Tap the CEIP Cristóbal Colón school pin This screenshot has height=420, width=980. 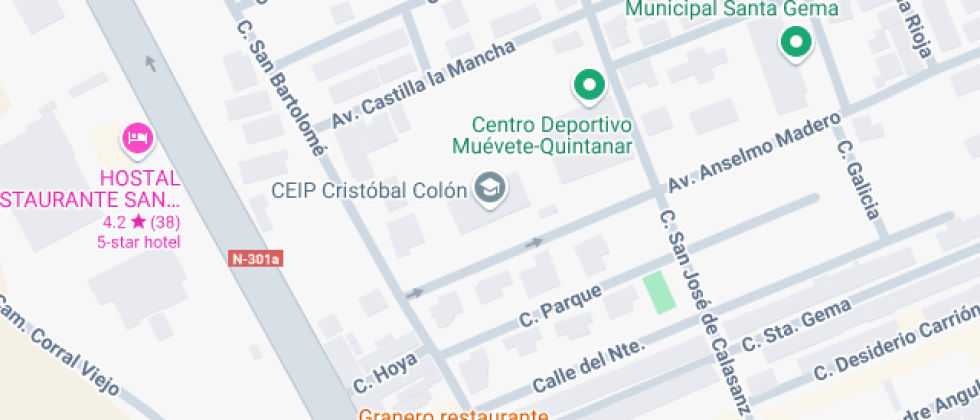click(x=491, y=189)
